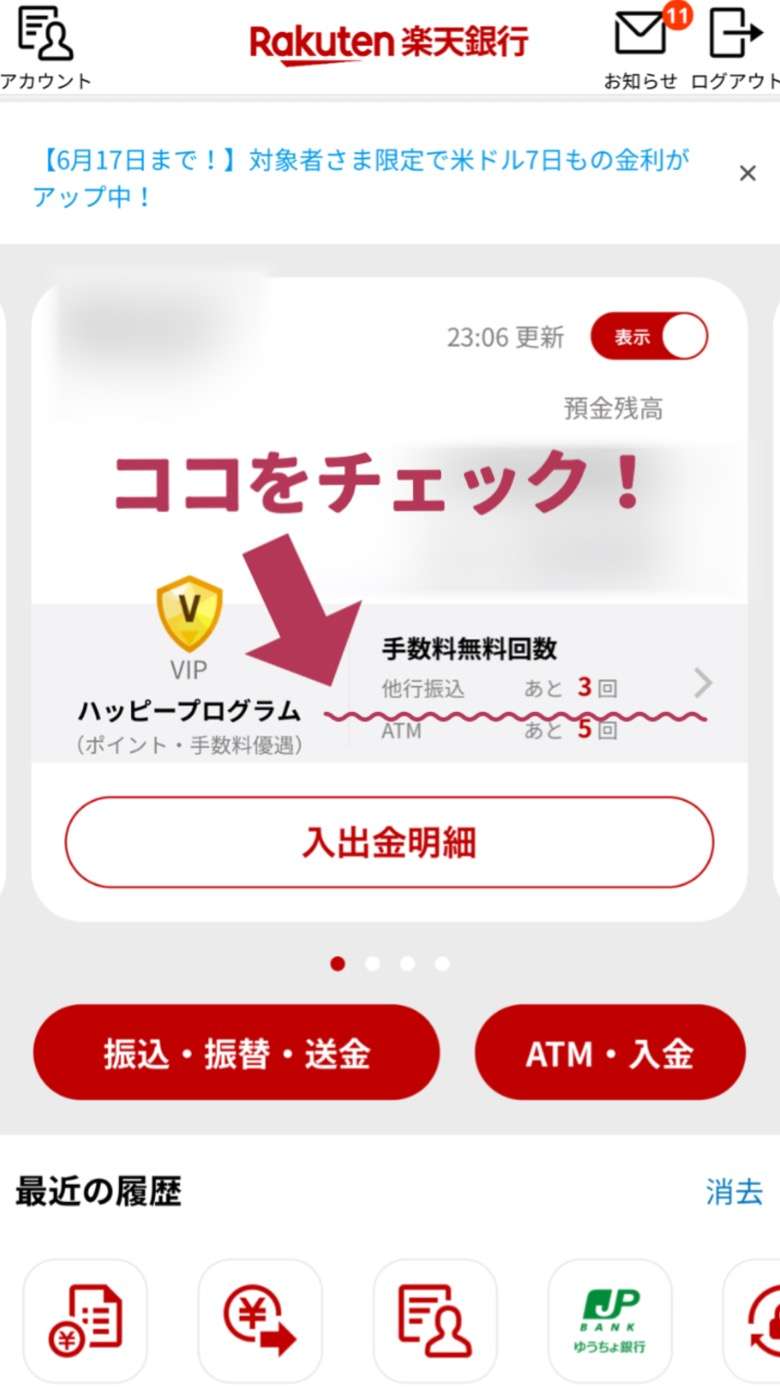This screenshot has width=780, height=1387.
Task: Jump to second account card page dot
Action: (x=373, y=964)
